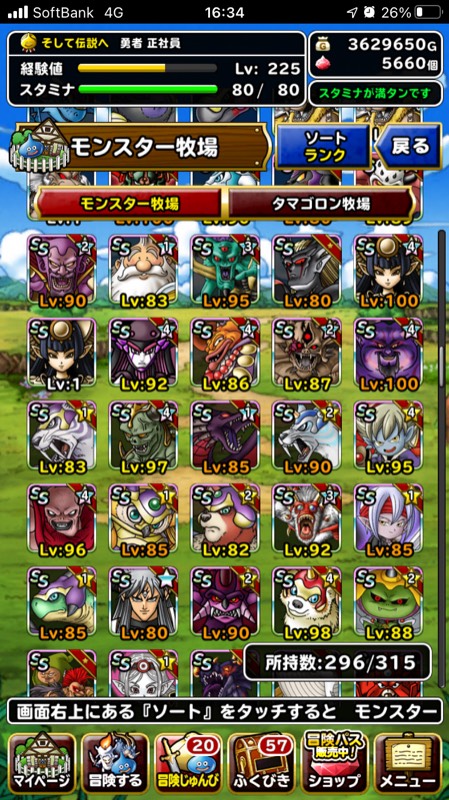Select the white-bearded old man monster Lv:83

coord(143,271)
